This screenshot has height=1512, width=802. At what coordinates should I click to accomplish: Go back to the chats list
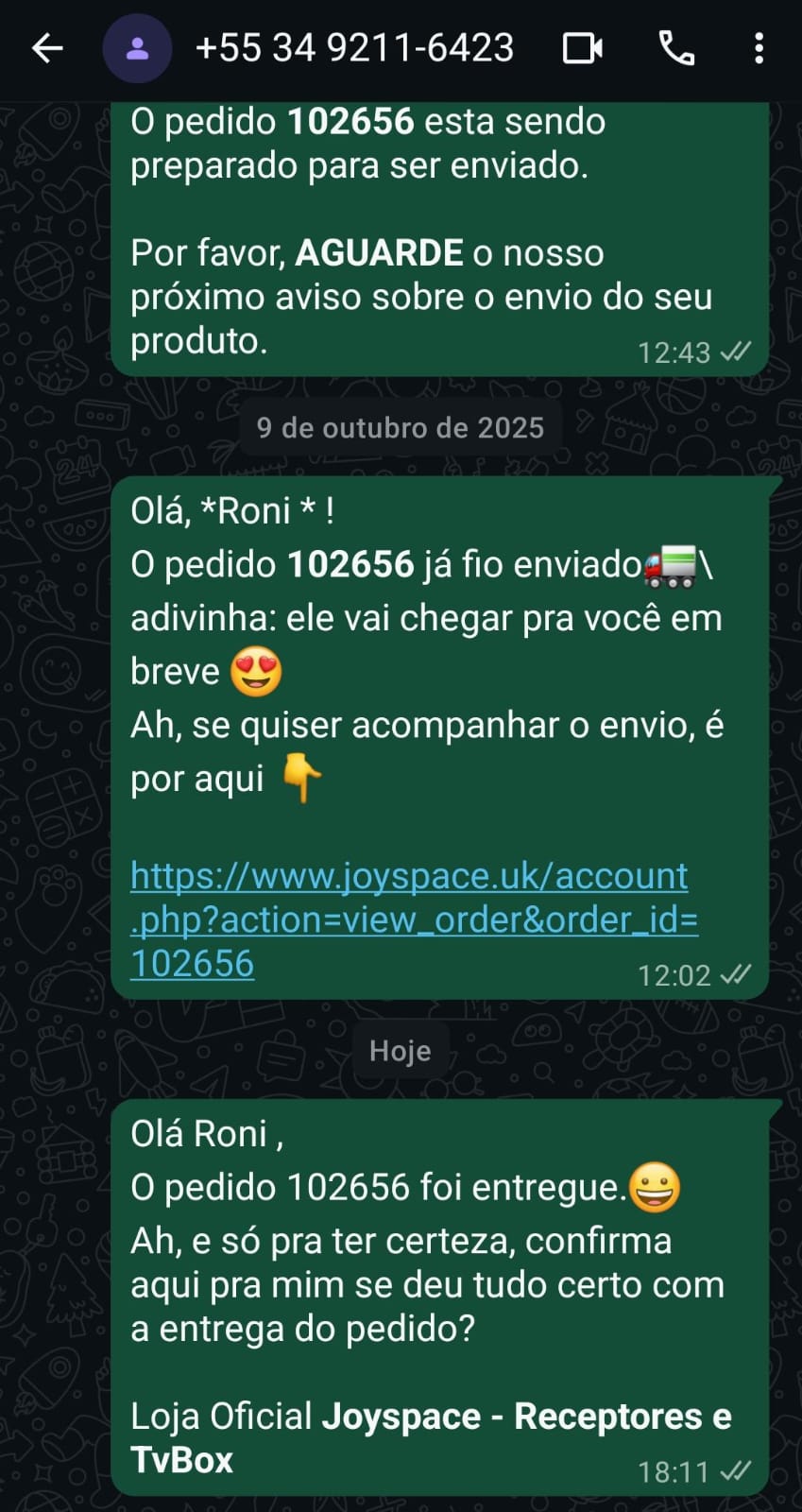point(46,48)
